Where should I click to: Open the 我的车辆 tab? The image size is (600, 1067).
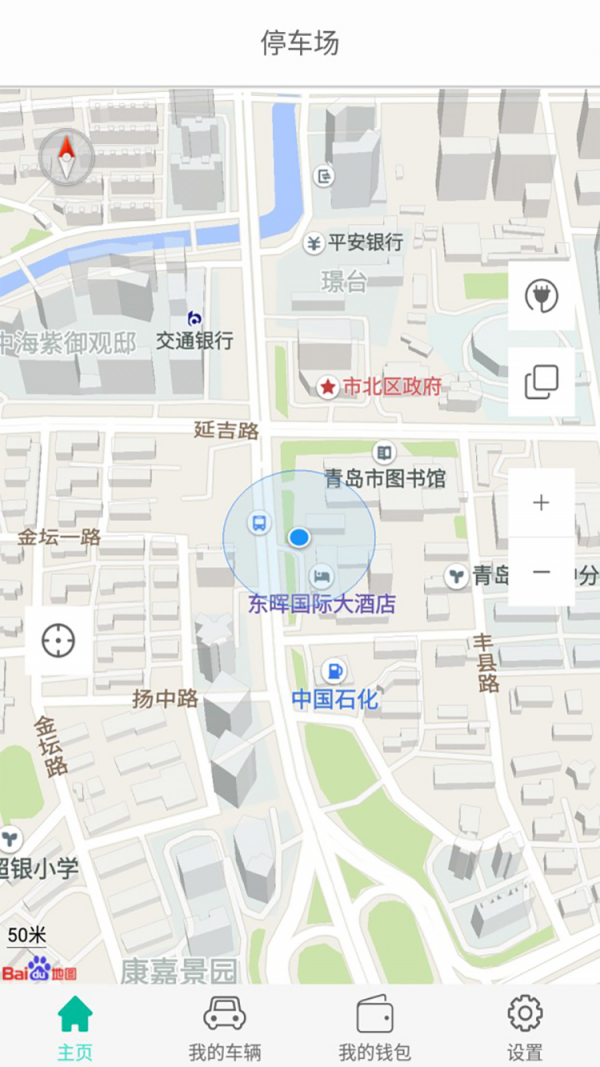225,1026
